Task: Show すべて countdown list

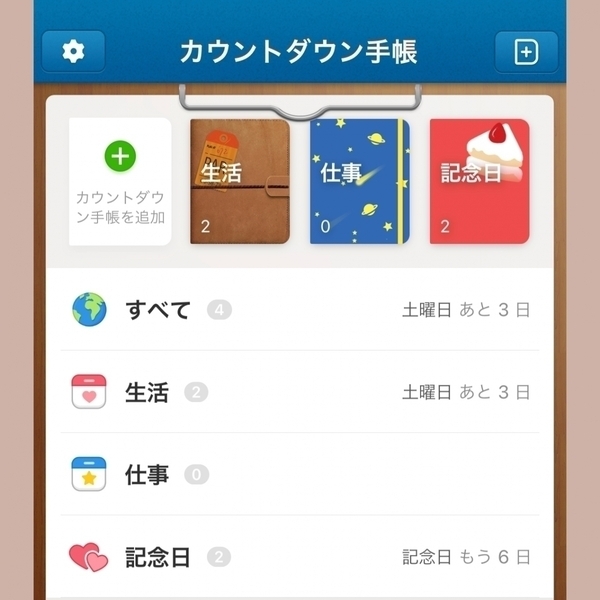Action: pyautogui.click(x=300, y=310)
